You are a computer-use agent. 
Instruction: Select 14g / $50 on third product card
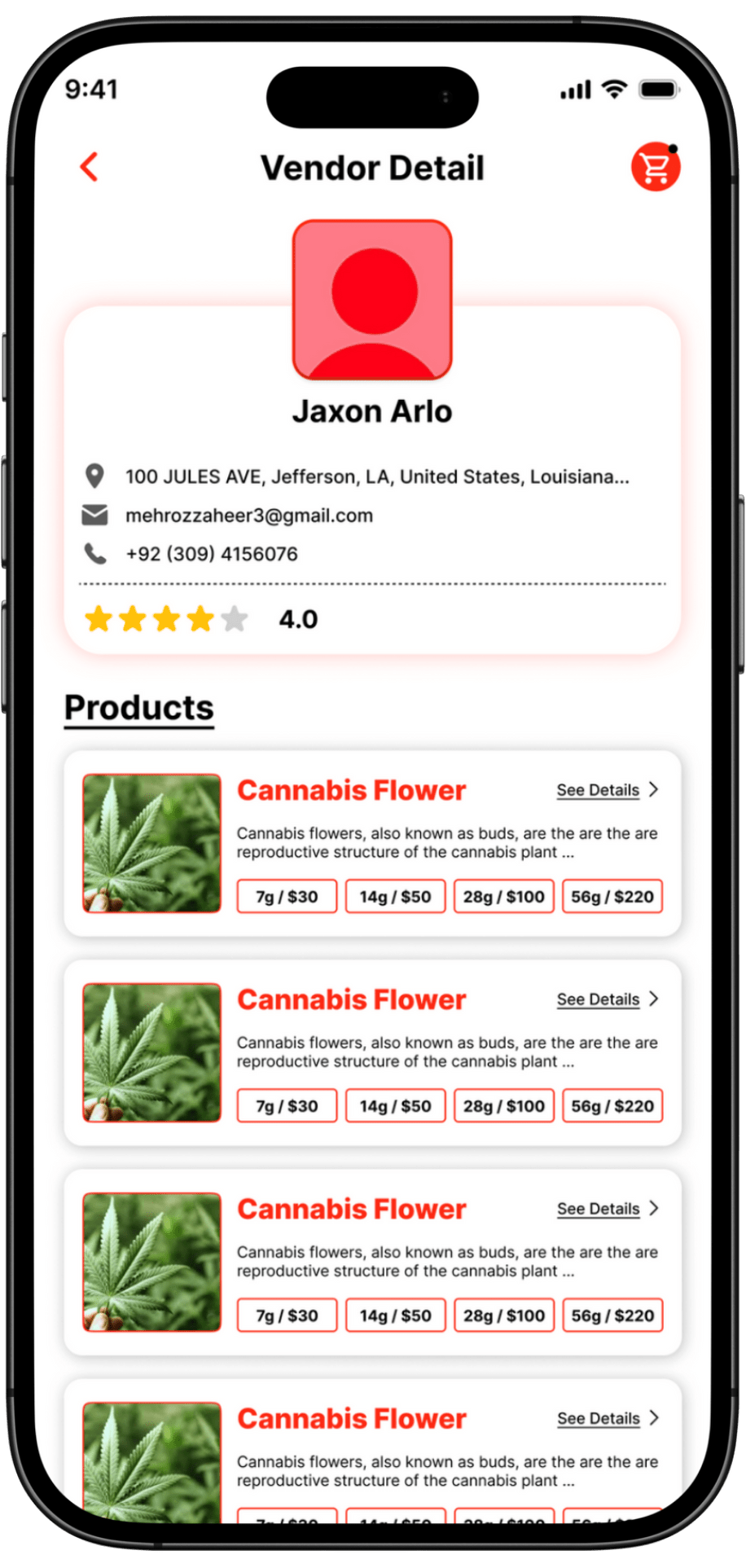pyautogui.click(x=395, y=1315)
